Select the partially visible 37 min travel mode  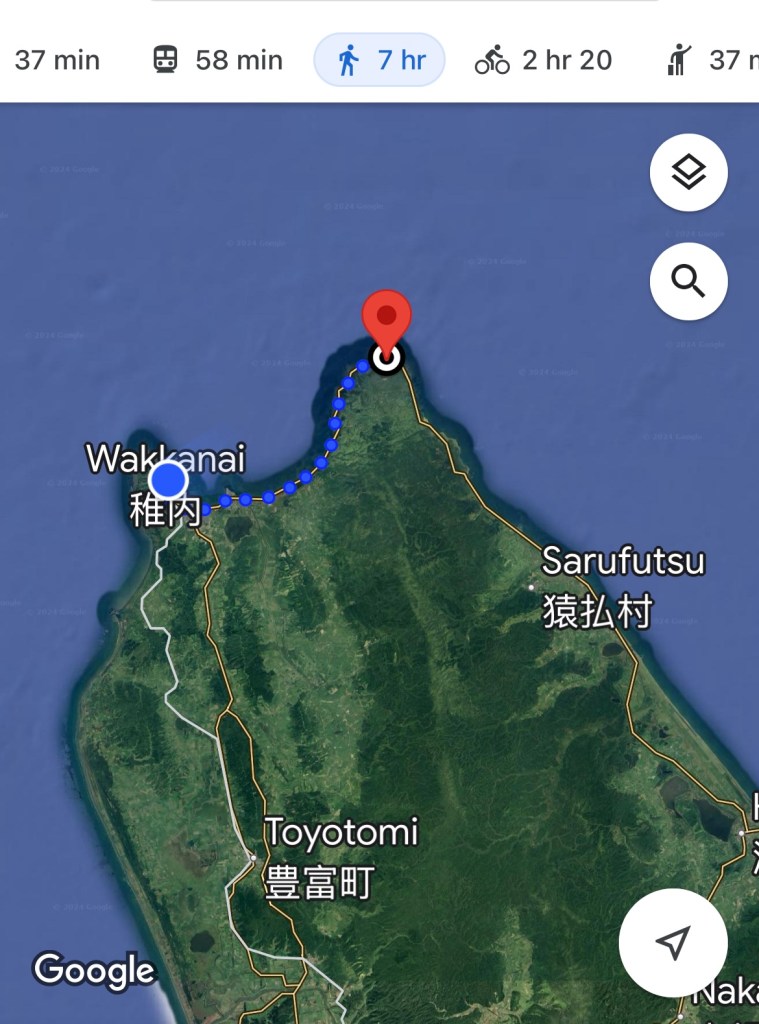[55, 60]
